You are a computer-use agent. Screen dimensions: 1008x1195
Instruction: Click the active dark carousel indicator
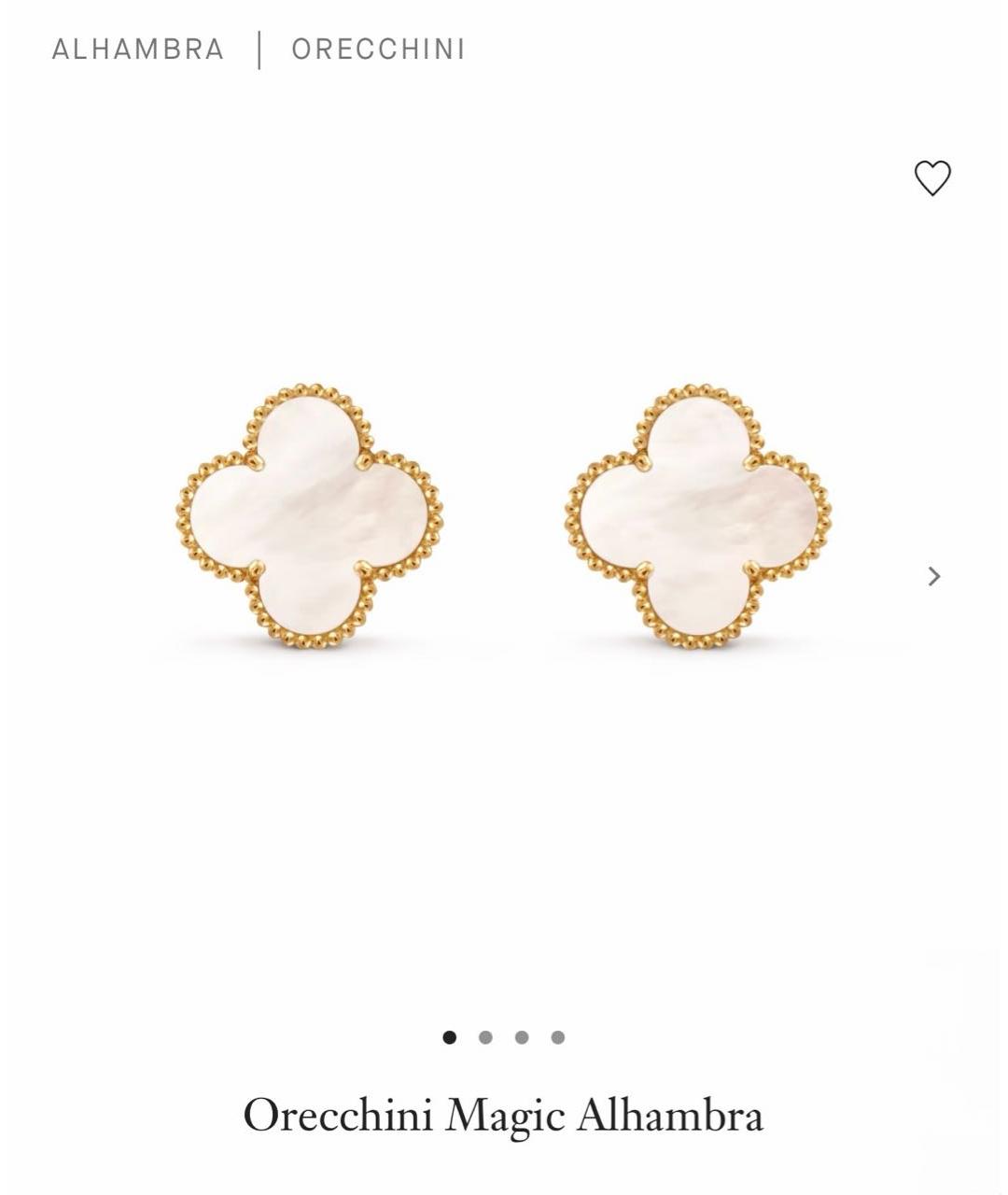click(449, 1034)
